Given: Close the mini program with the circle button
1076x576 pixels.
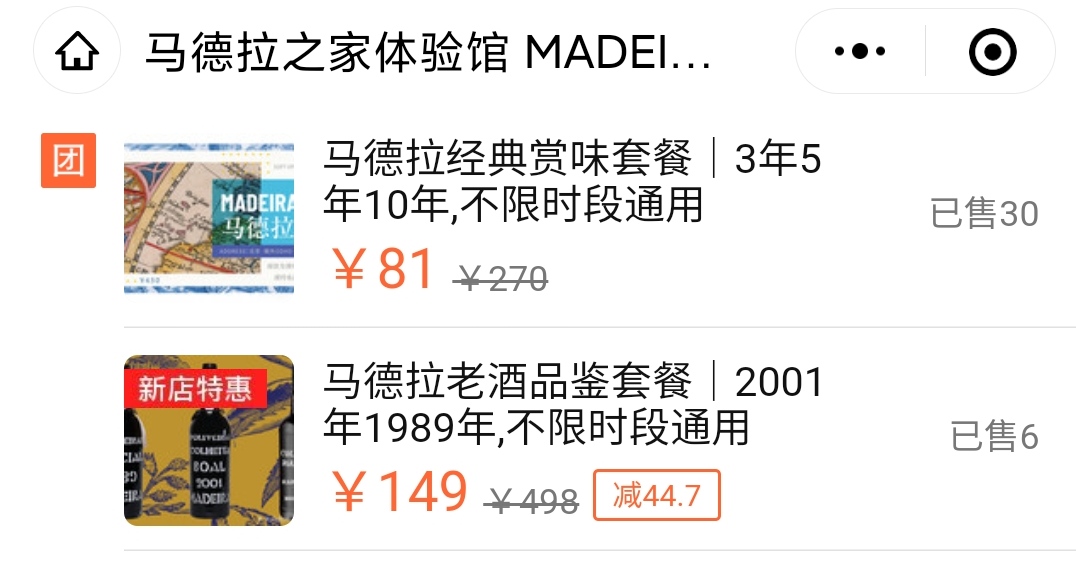Looking at the screenshot, I should point(992,52).
